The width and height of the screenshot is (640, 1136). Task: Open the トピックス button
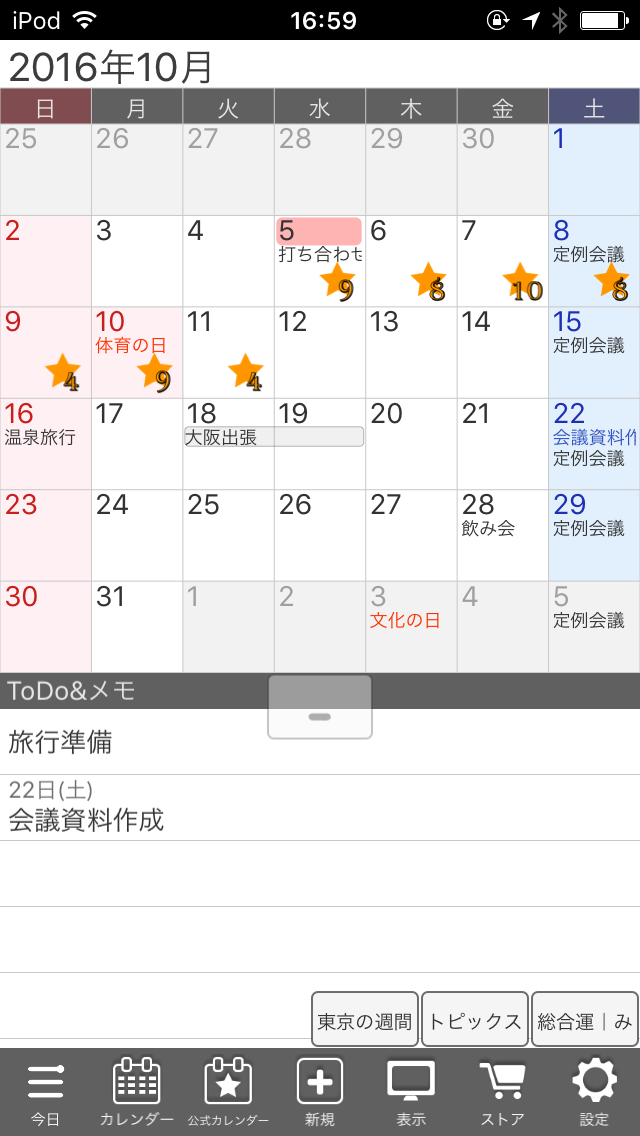475,1020
